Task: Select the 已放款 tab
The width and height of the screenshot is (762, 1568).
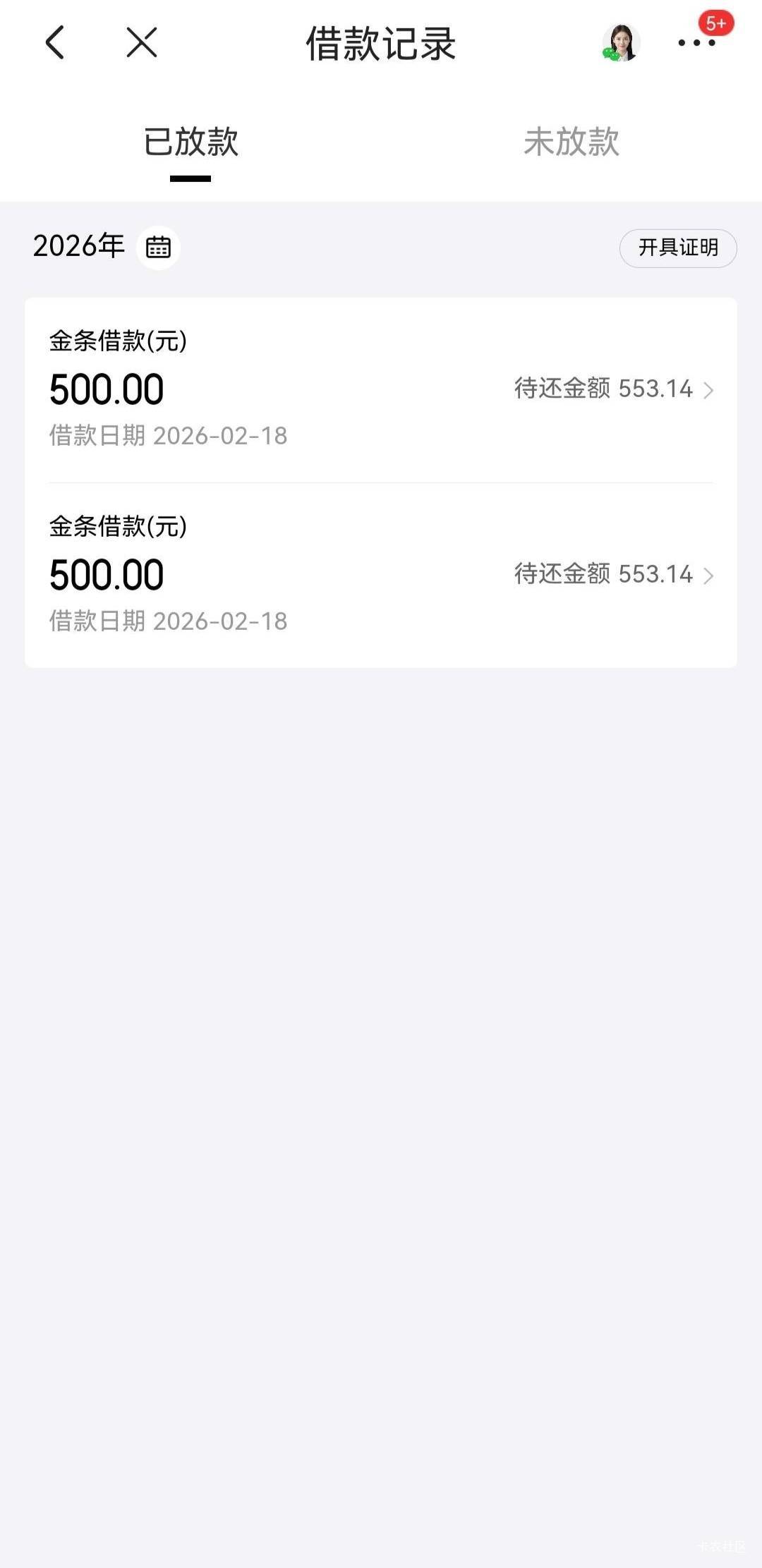Action: [x=190, y=142]
